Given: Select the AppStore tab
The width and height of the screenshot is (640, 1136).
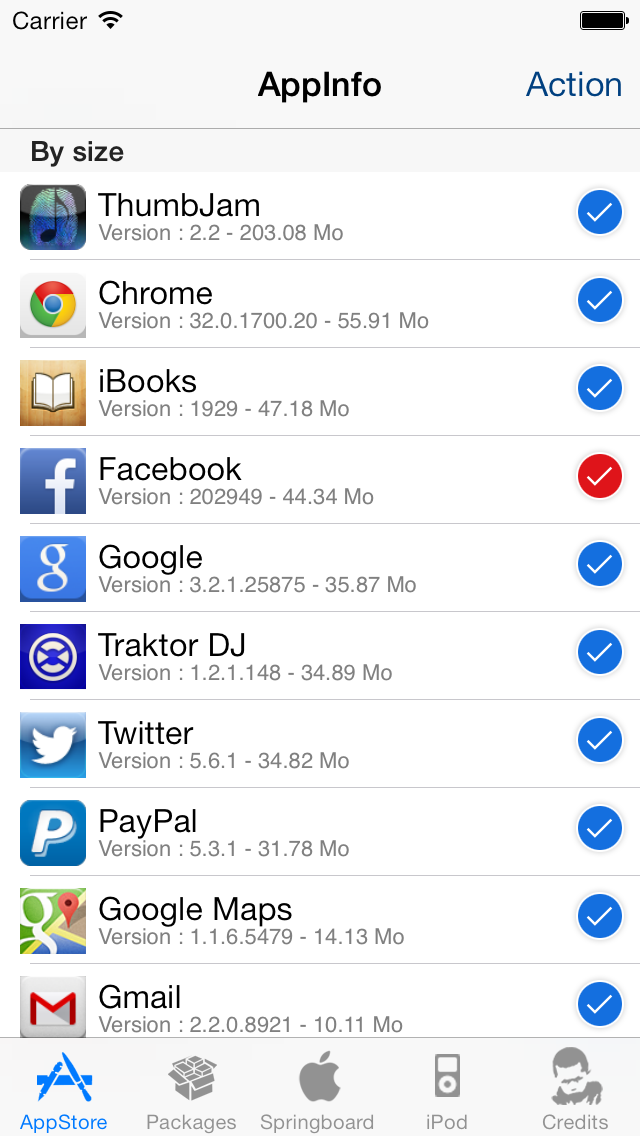Looking at the screenshot, I should tap(64, 1092).
